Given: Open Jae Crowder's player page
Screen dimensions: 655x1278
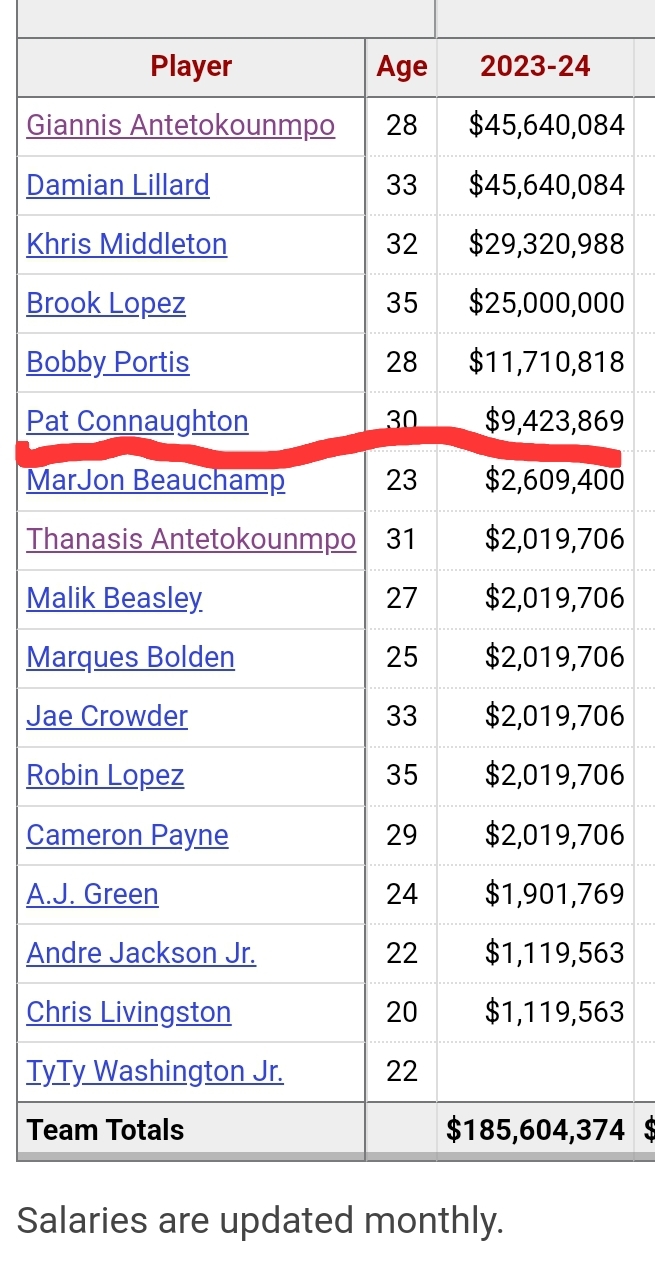Looking at the screenshot, I should (107, 716).
